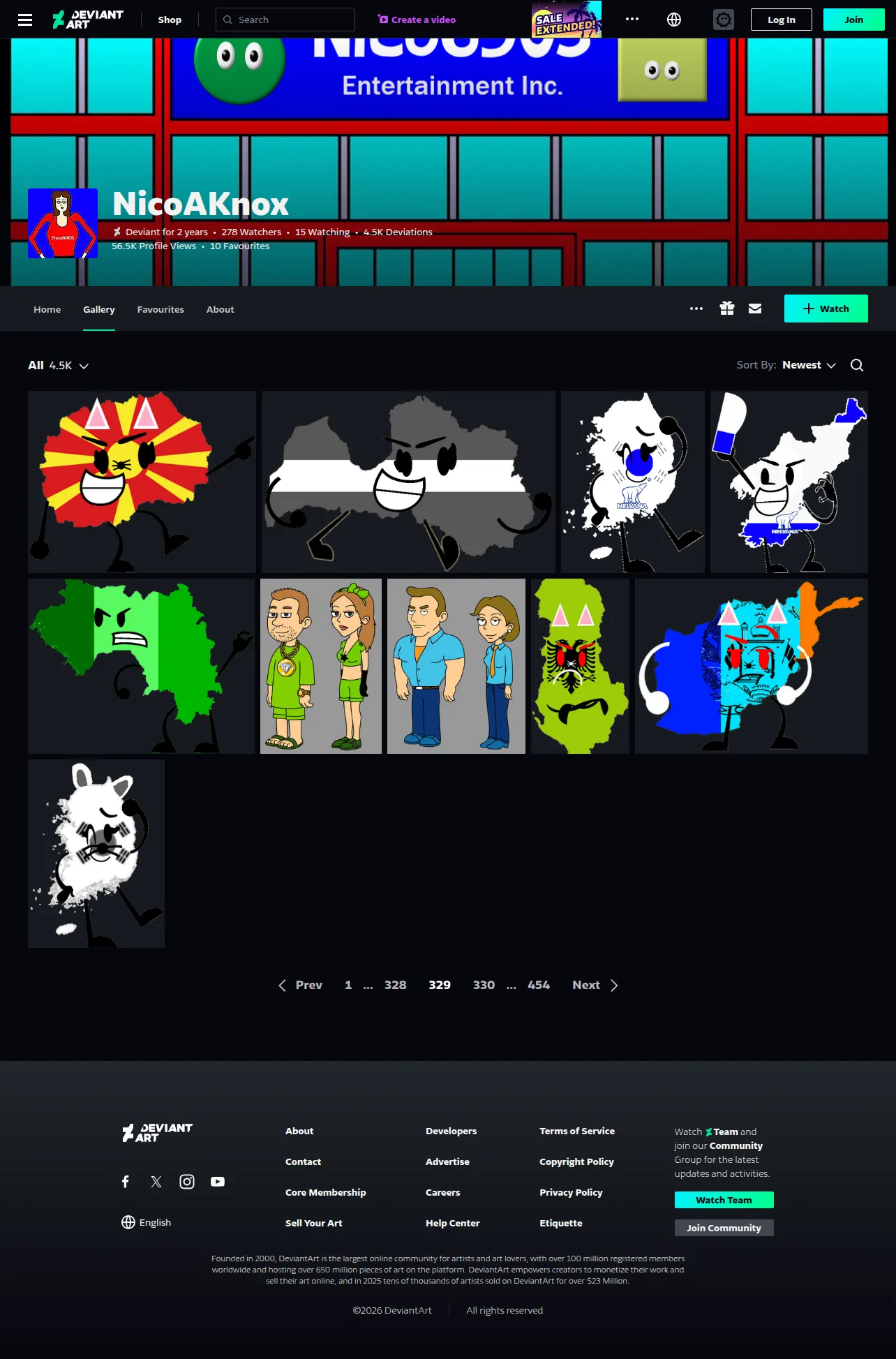Switch to the About tab
This screenshot has height=1359, width=896.
220,309
